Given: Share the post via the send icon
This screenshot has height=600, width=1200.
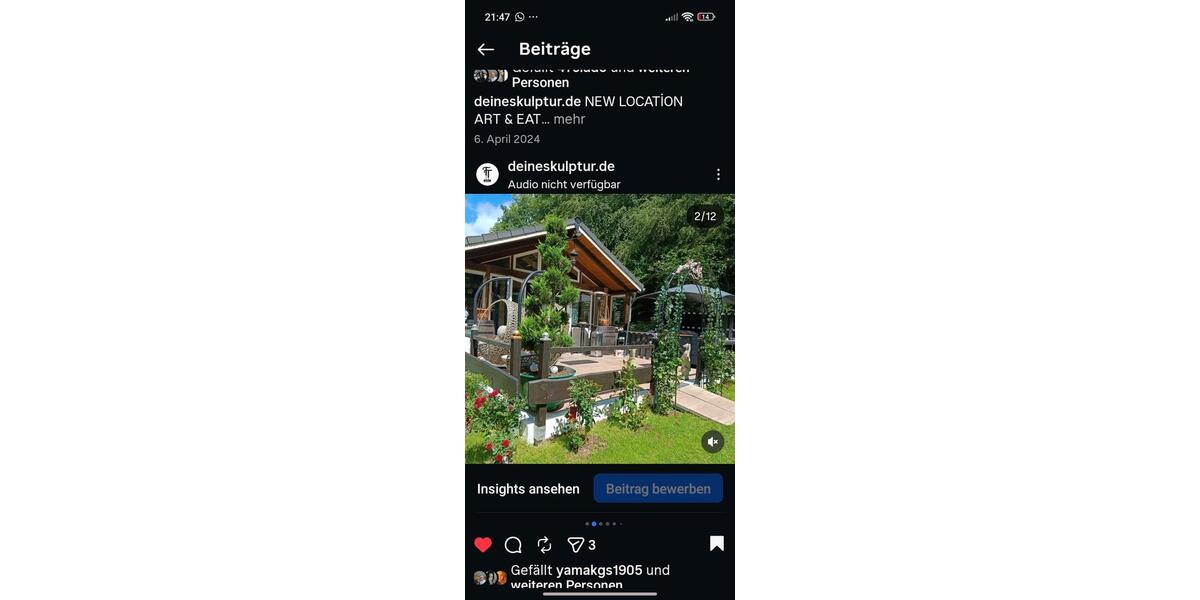Looking at the screenshot, I should [576, 544].
